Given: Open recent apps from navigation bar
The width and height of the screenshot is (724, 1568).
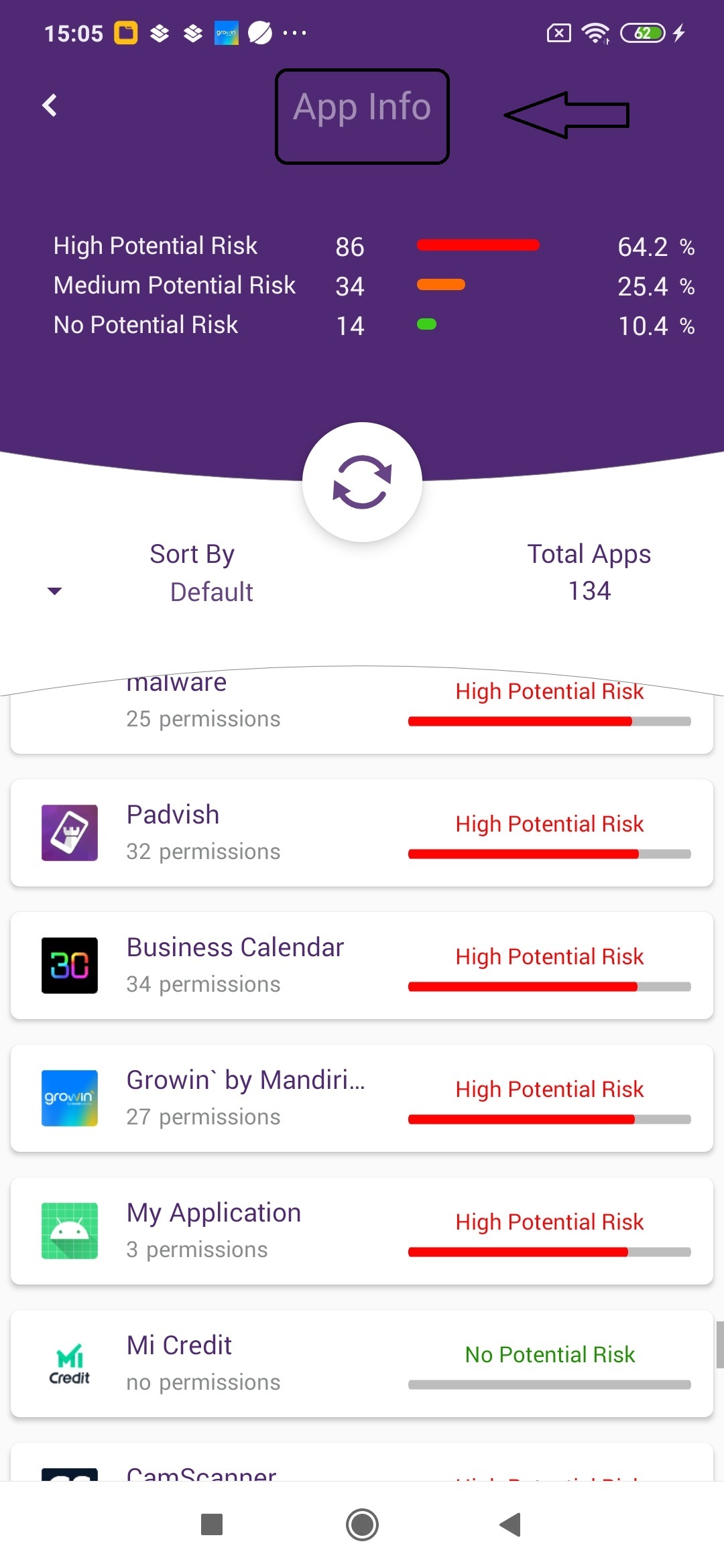Looking at the screenshot, I should click(212, 1524).
